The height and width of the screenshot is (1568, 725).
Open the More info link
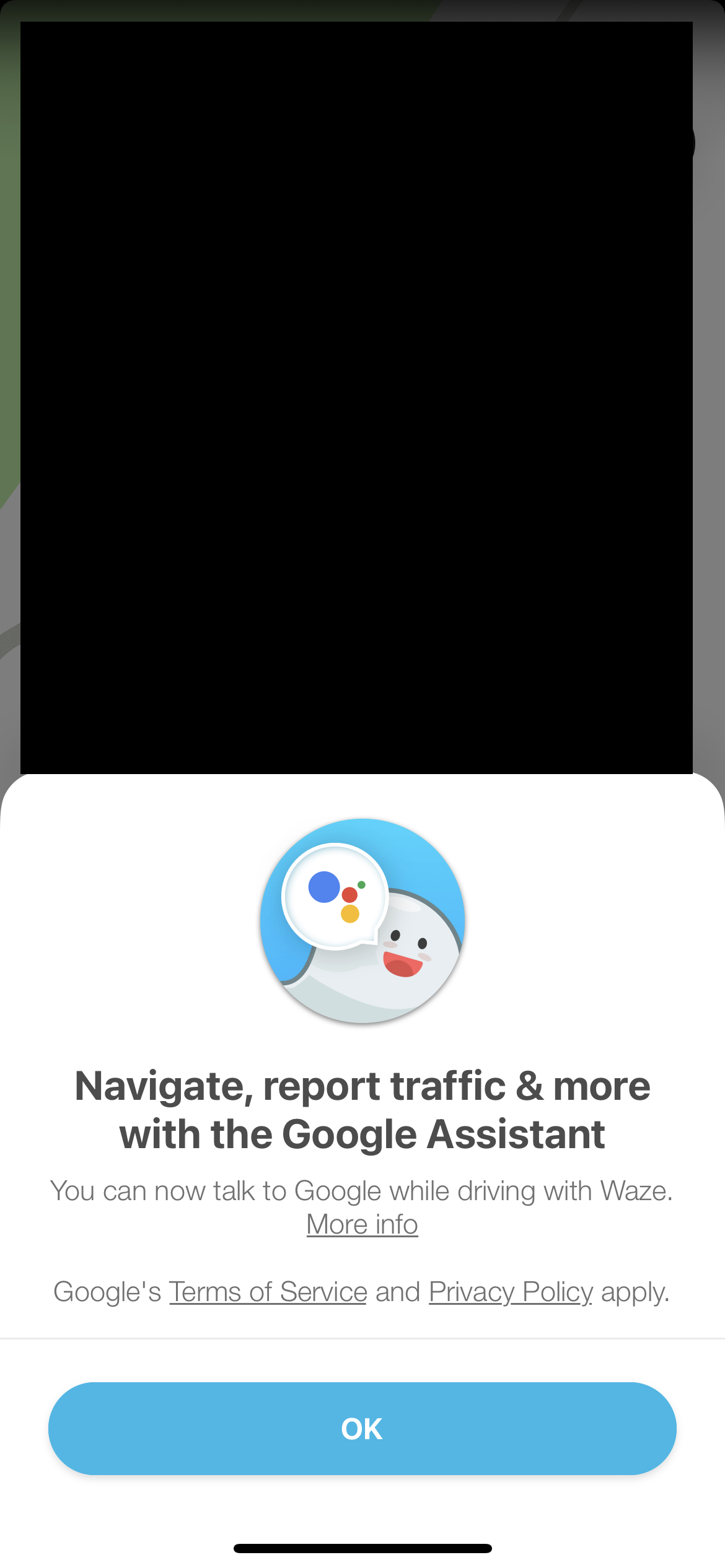(362, 1224)
